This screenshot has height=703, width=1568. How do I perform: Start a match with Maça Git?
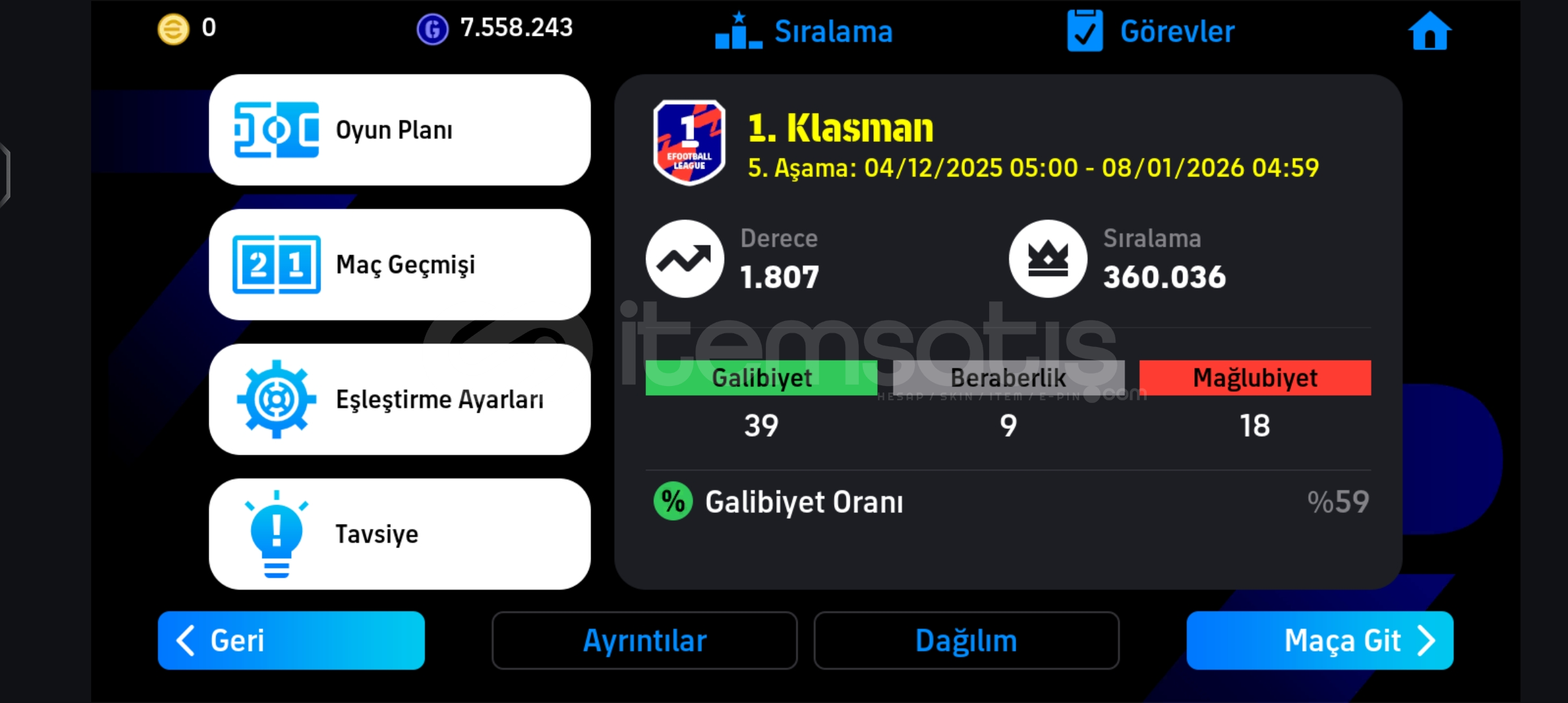click(x=1319, y=641)
